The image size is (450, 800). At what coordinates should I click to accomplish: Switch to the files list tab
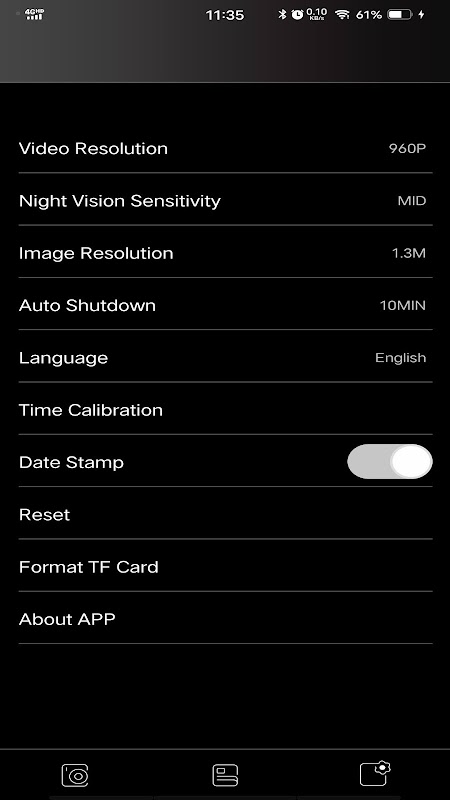(x=225, y=775)
